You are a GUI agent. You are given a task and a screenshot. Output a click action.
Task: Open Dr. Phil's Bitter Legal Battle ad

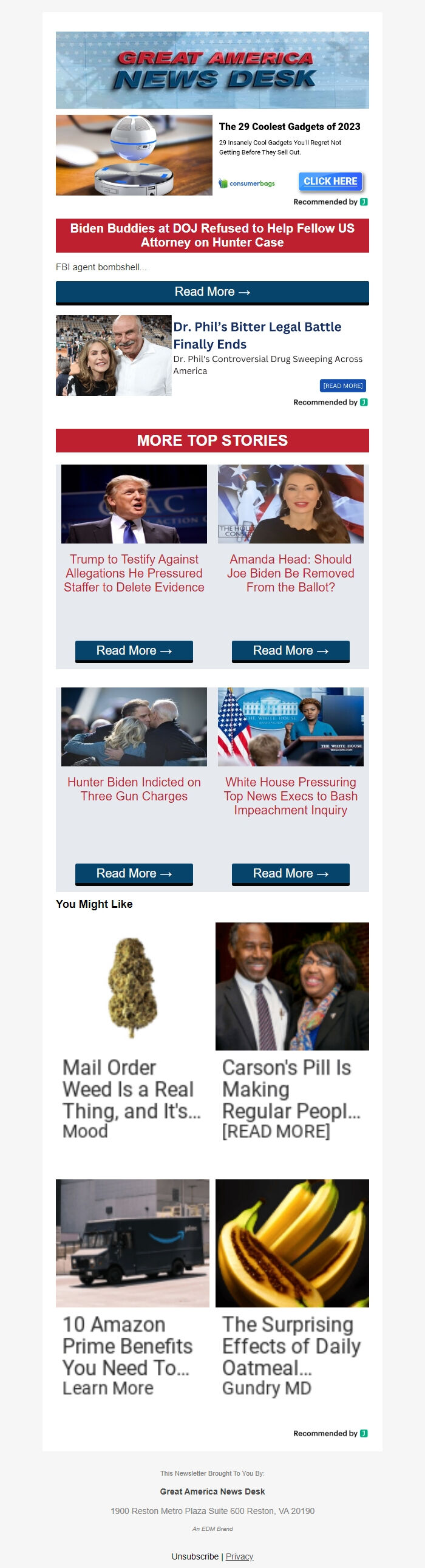point(257,335)
